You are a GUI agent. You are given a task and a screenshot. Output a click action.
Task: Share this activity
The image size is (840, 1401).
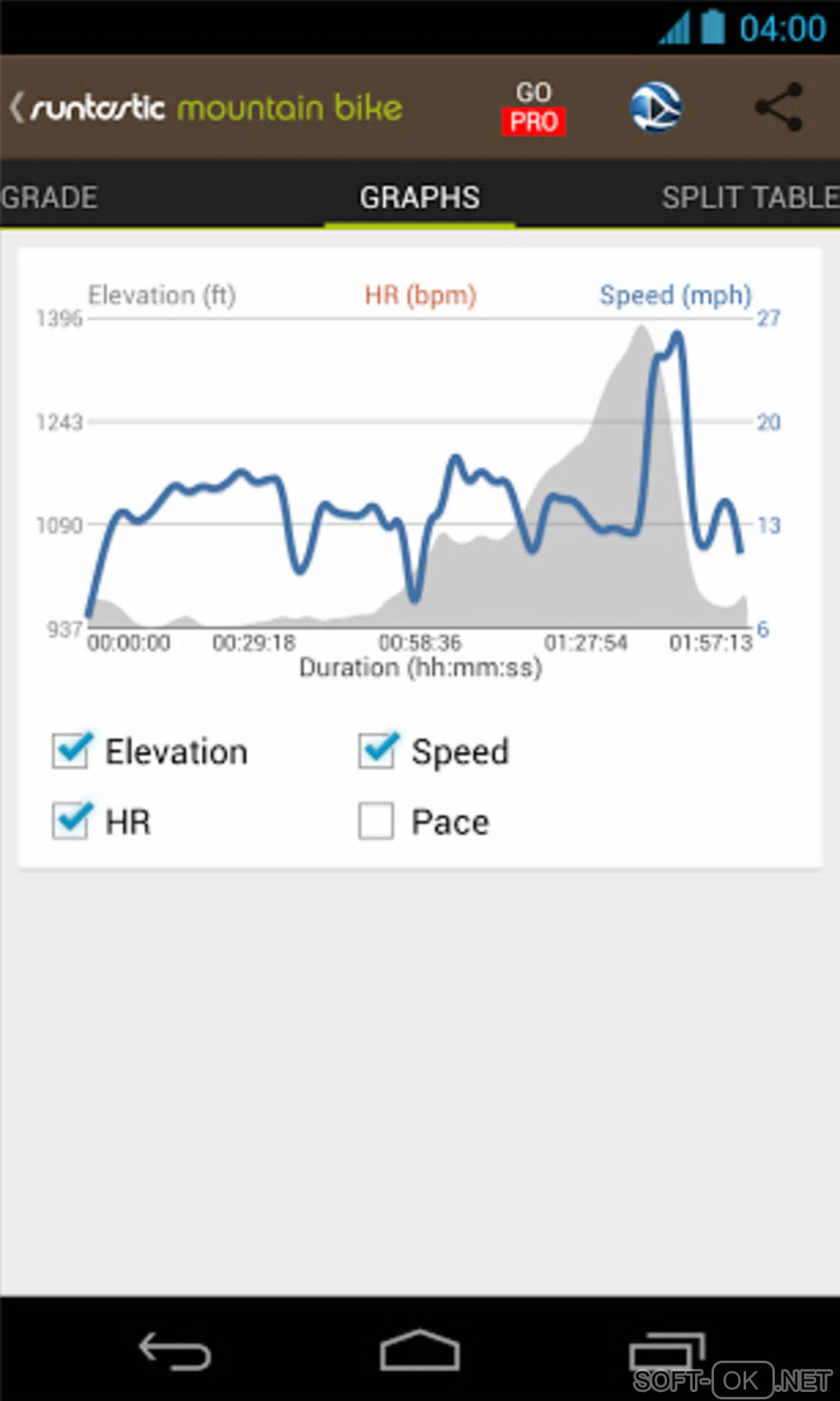pos(778,108)
